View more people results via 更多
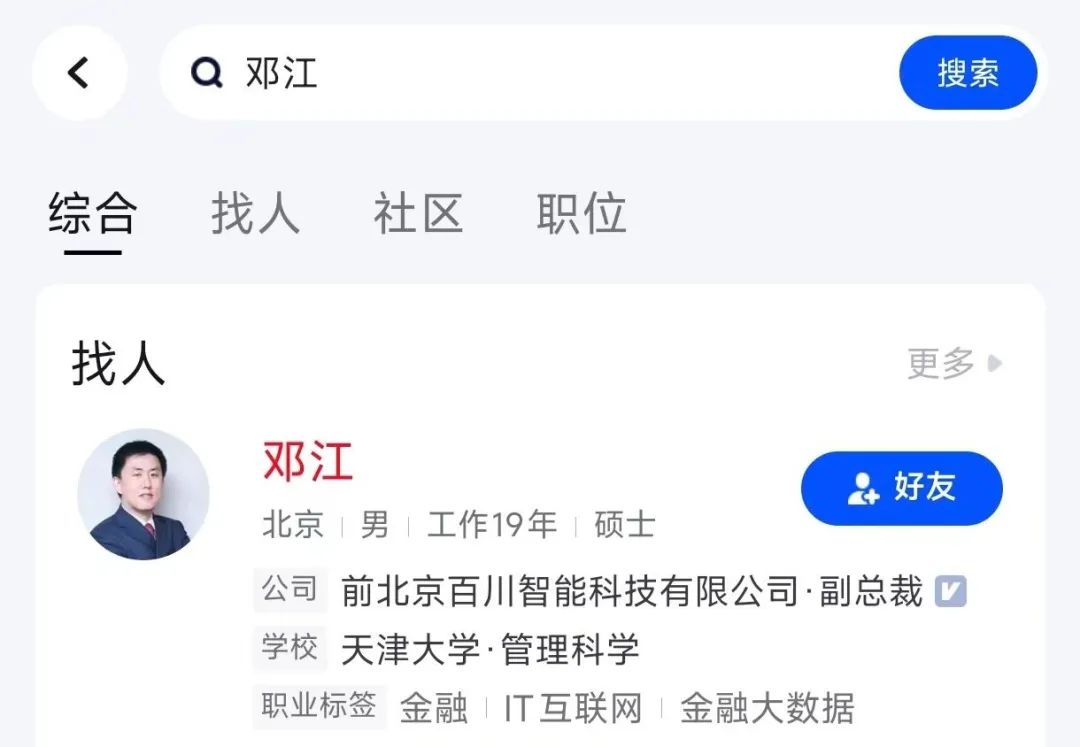Screen dimensions: 1080x747 (x=953, y=363)
